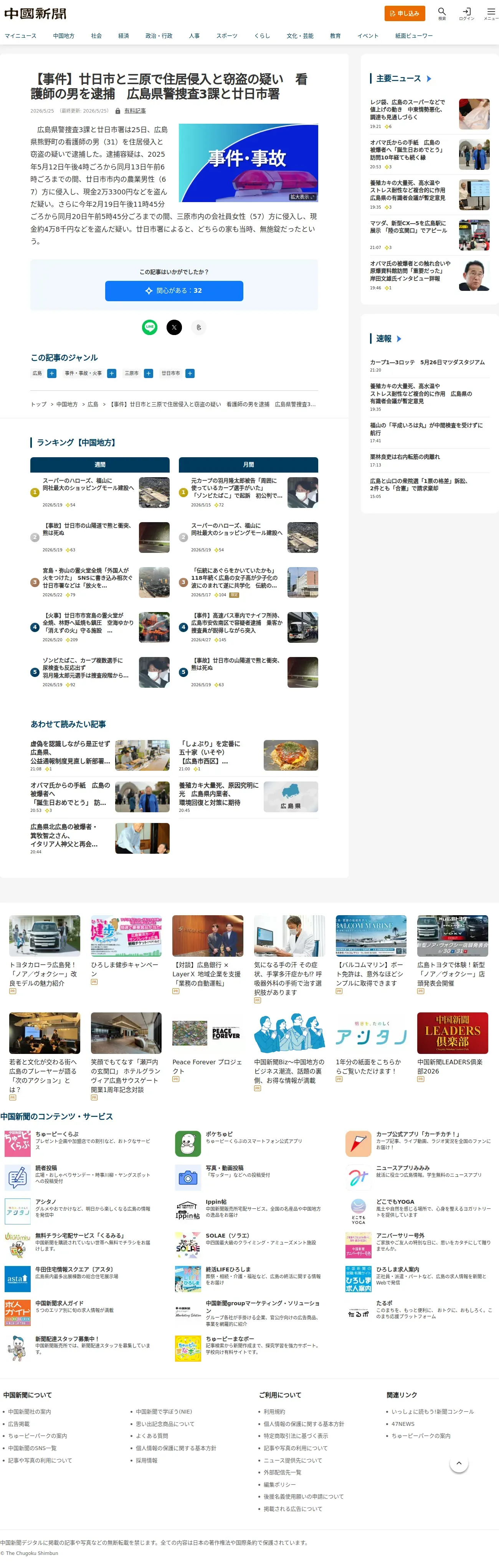Tap the 関心がある：32 button
The height and width of the screenshot is (1568, 499).
pyautogui.click(x=174, y=291)
